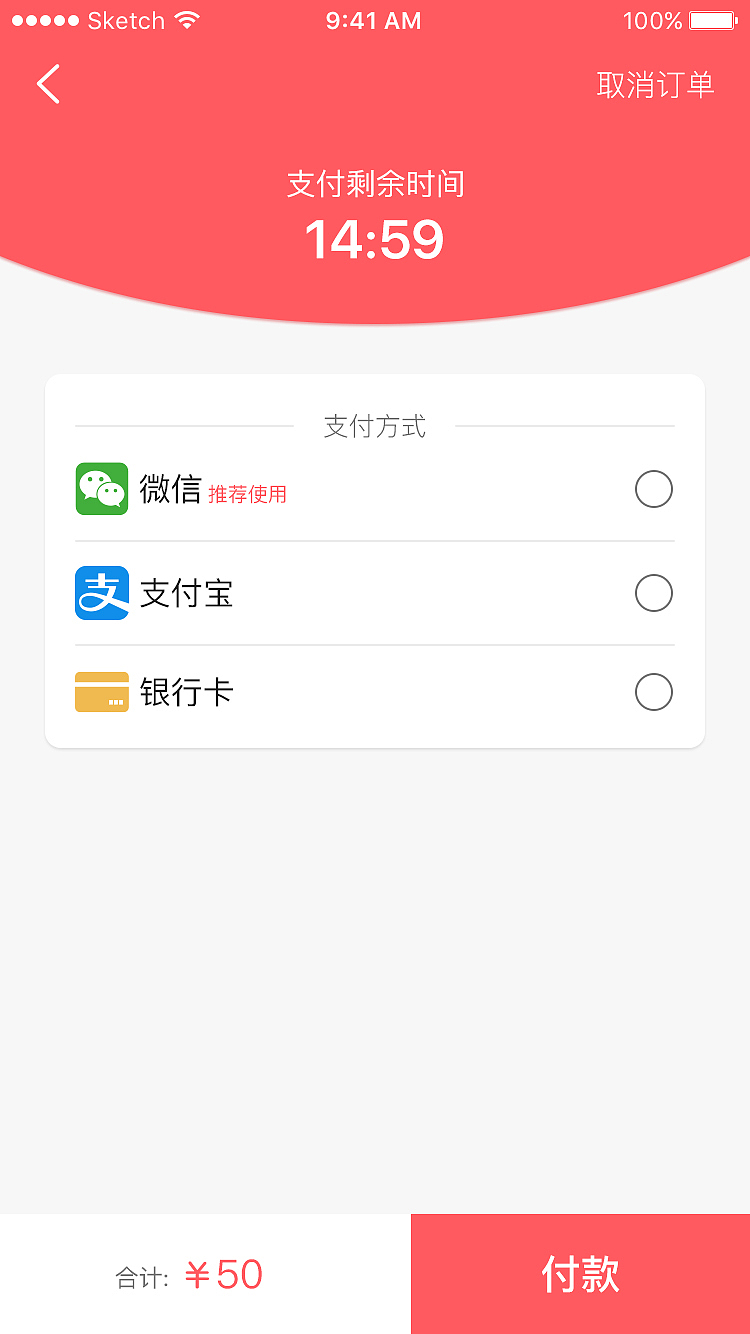
Task: Expand the 微信 payment row
Action: tap(375, 489)
